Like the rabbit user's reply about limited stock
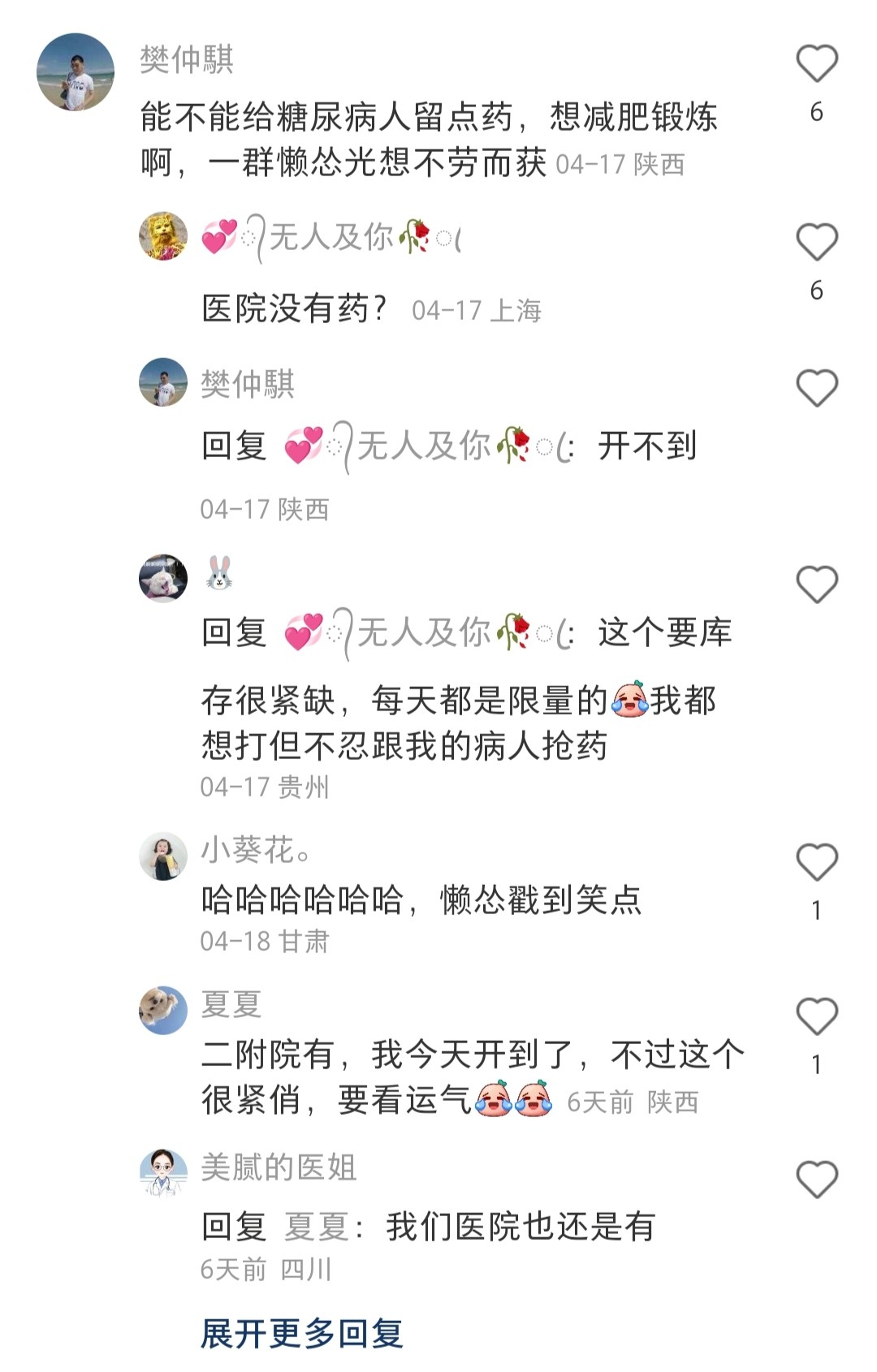The width and height of the screenshot is (877, 1372). 816,585
